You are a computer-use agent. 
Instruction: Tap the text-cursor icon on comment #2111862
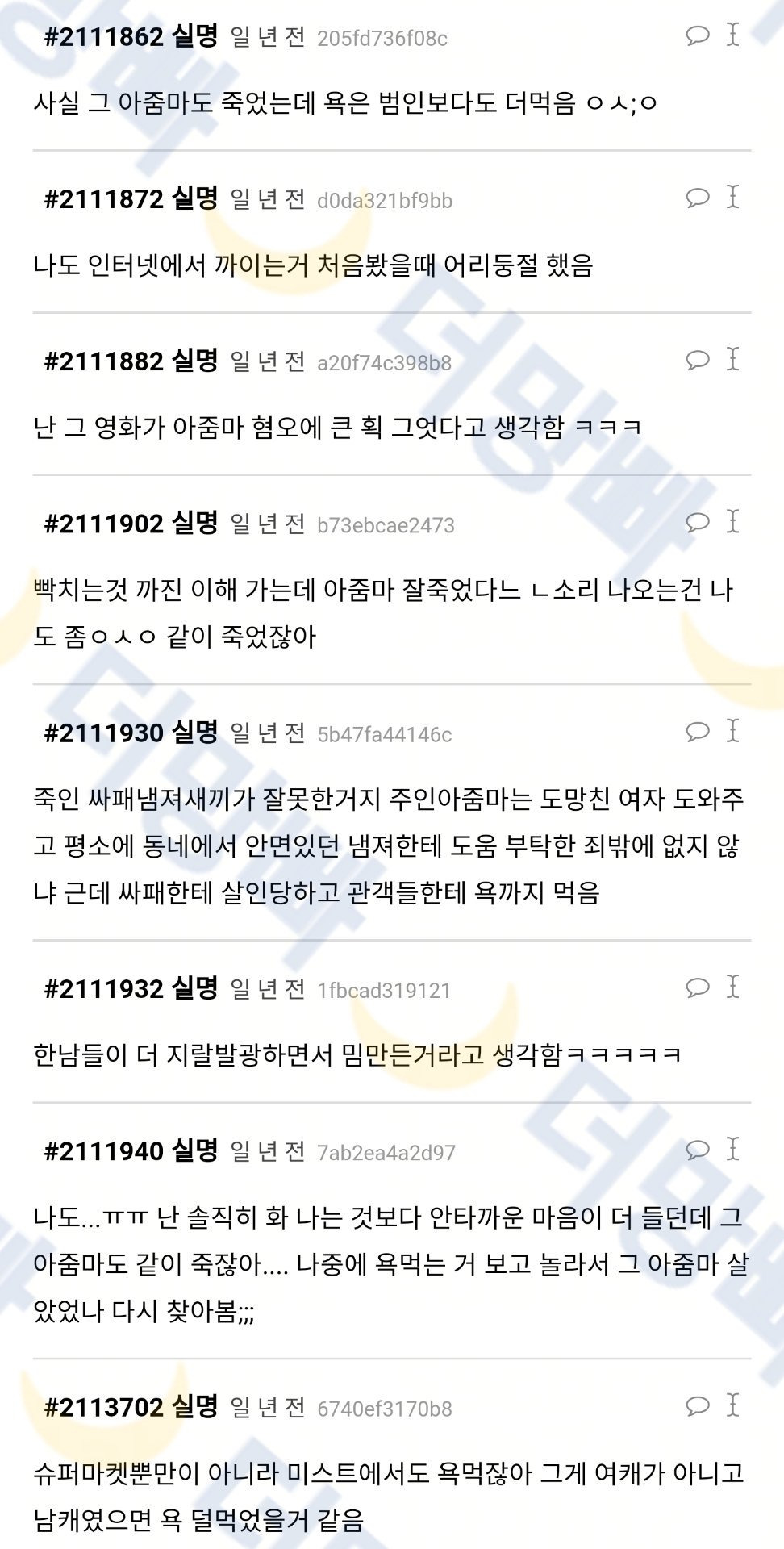tap(732, 34)
